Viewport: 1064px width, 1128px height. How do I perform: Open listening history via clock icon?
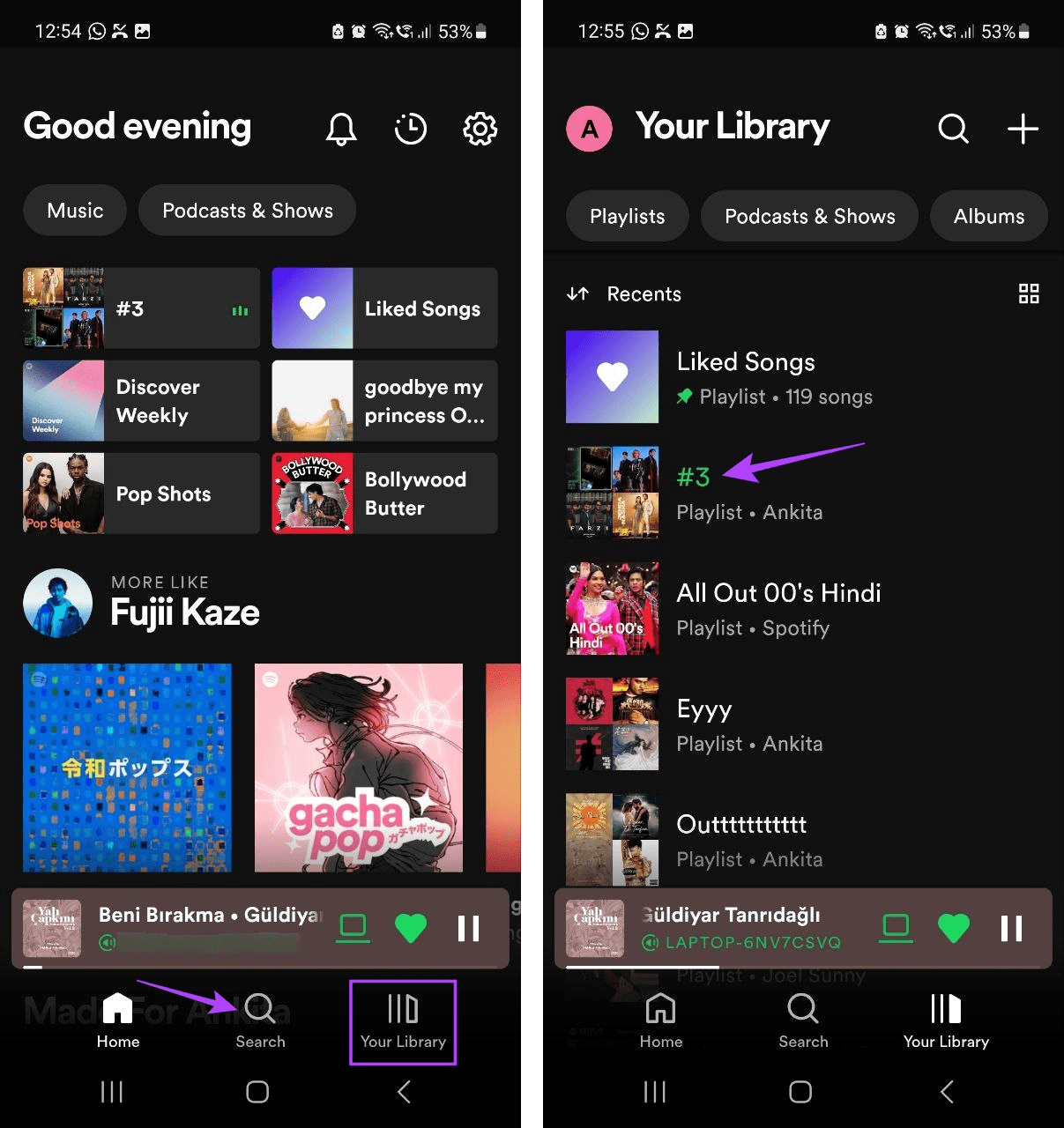pyautogui.click(x=411, y=129)
